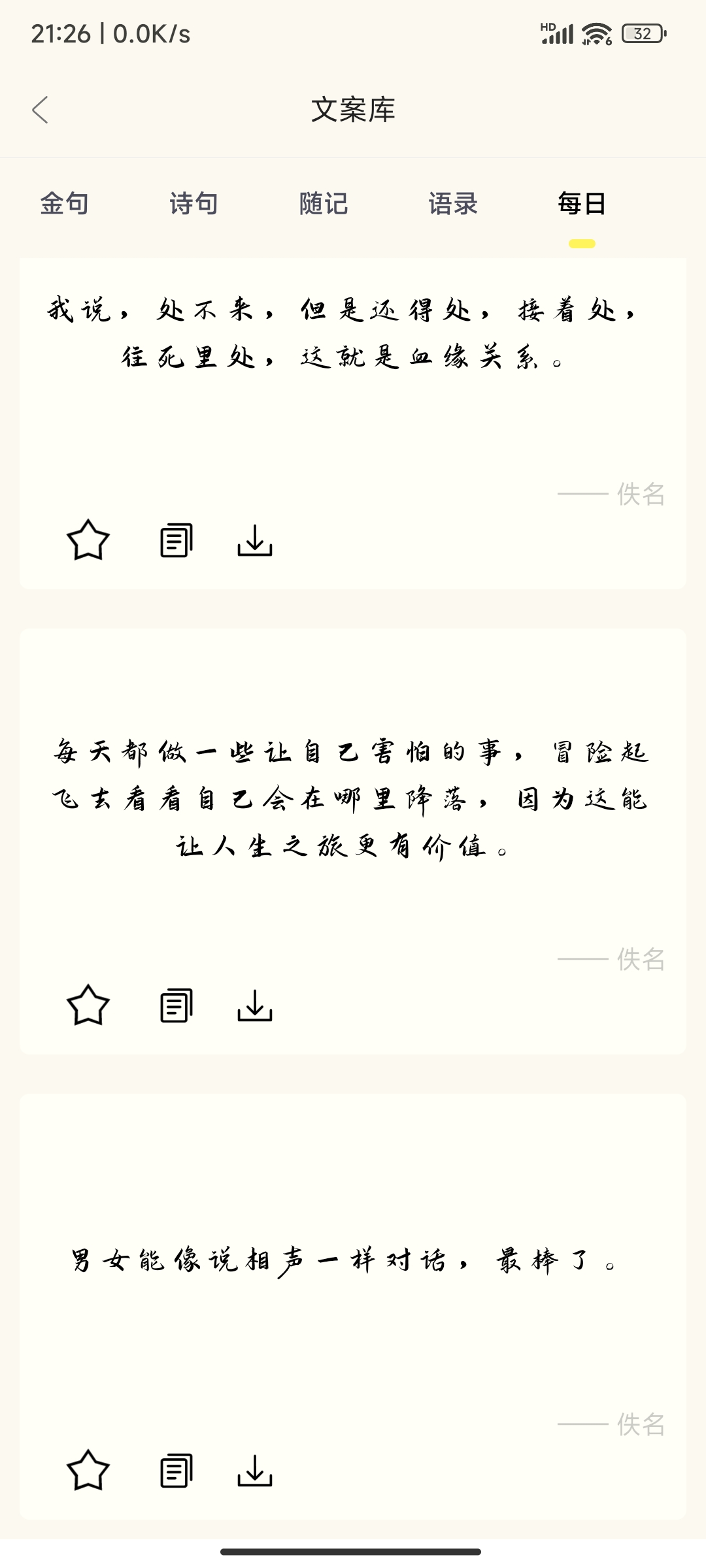Star the 每天都做一些让自己害怕的事 quote
The height and width of the screenshot is (1568, 706).
[88, 1005]
